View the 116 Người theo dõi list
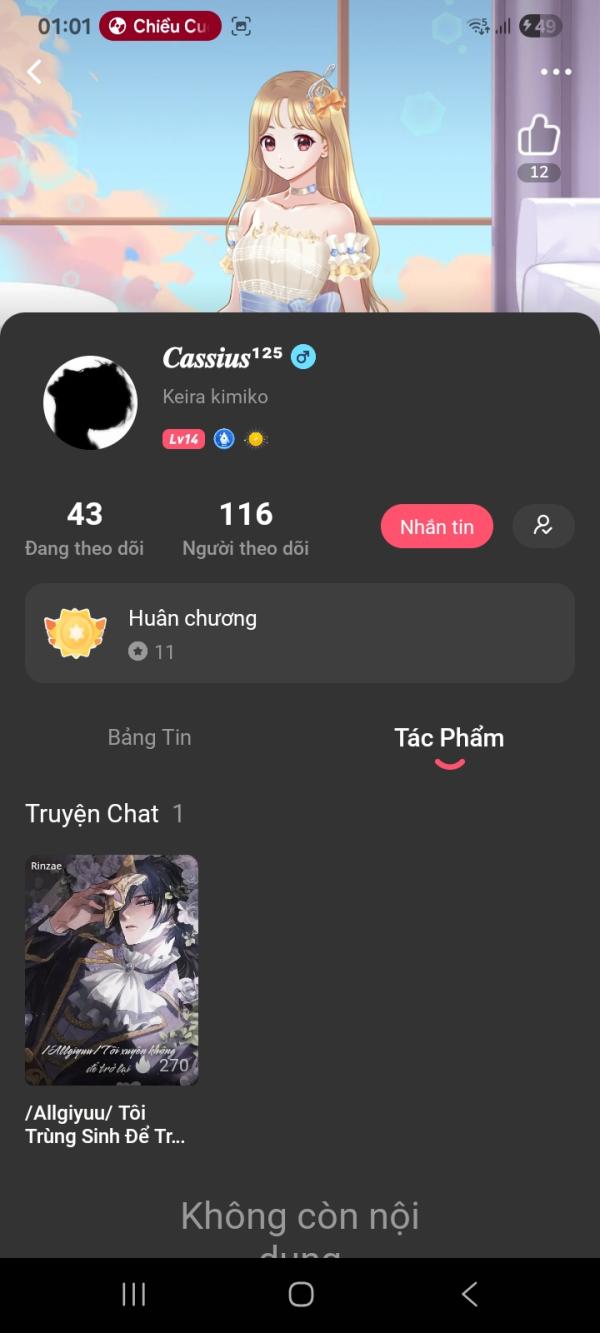The height and width of the screenshot is (1333, 600). [245, 528]
